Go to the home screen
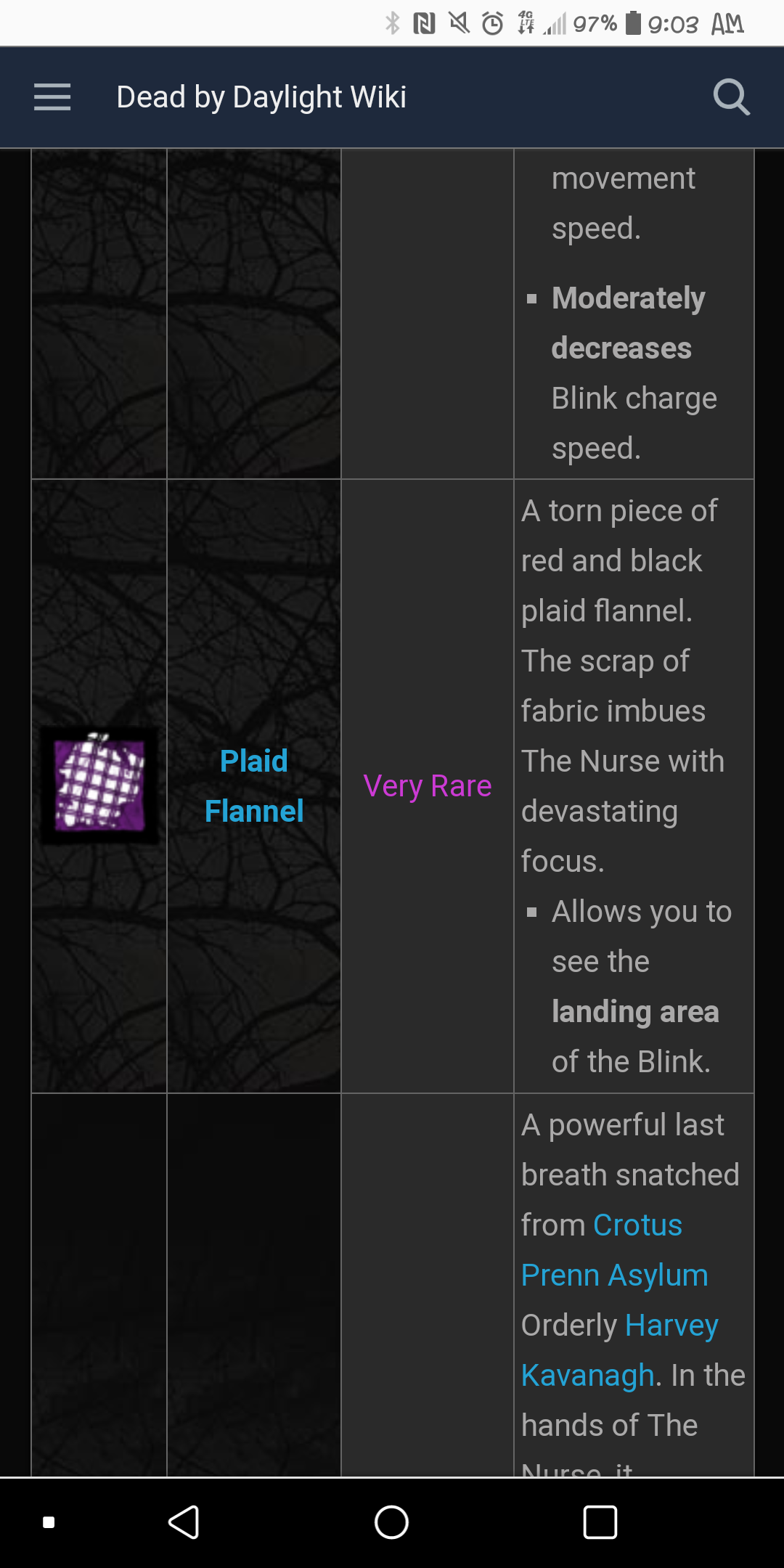Image resolution: width=784 pixels, height=1568 pixels. click(392, 1522)
